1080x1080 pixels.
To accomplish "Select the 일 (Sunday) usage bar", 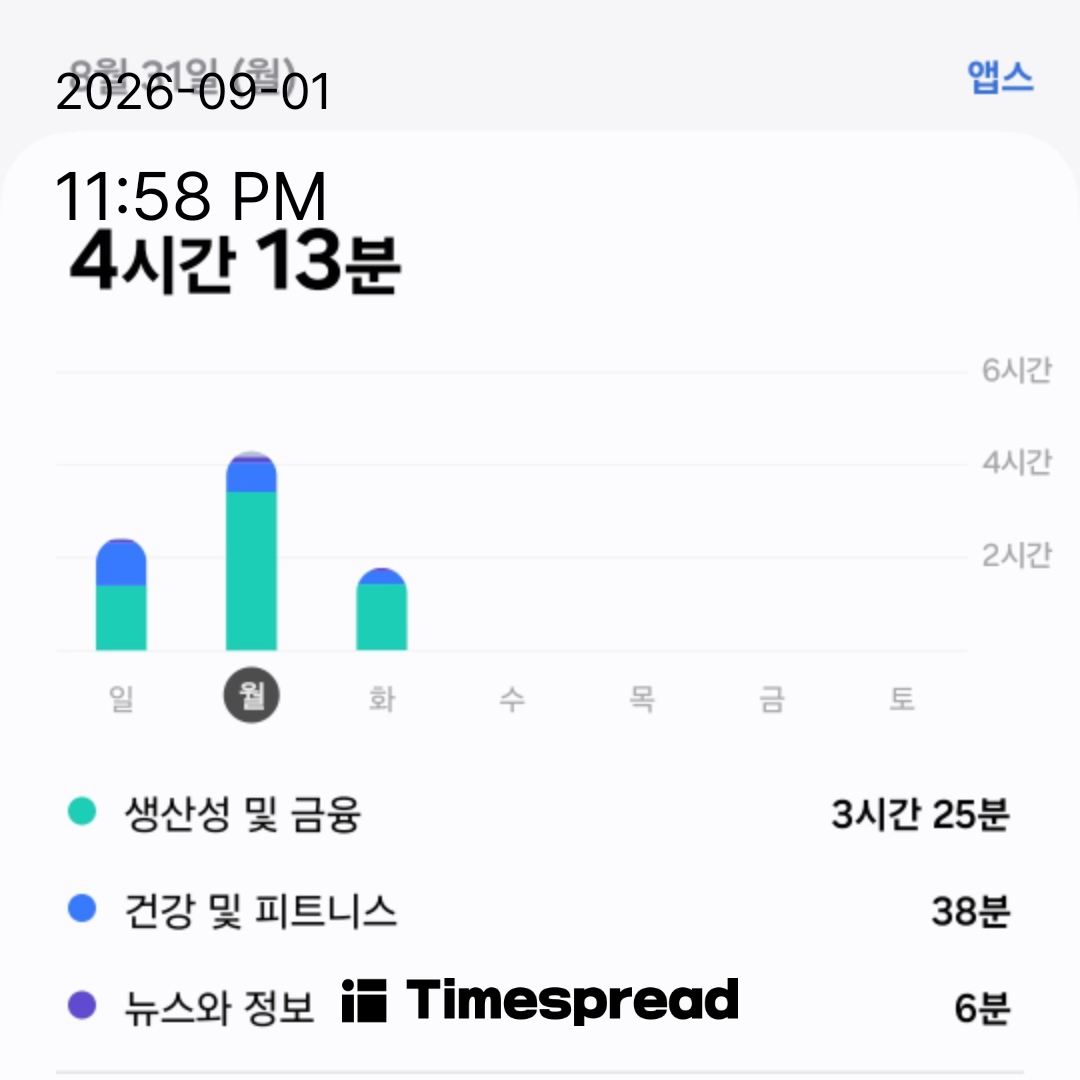I will 121,594.
